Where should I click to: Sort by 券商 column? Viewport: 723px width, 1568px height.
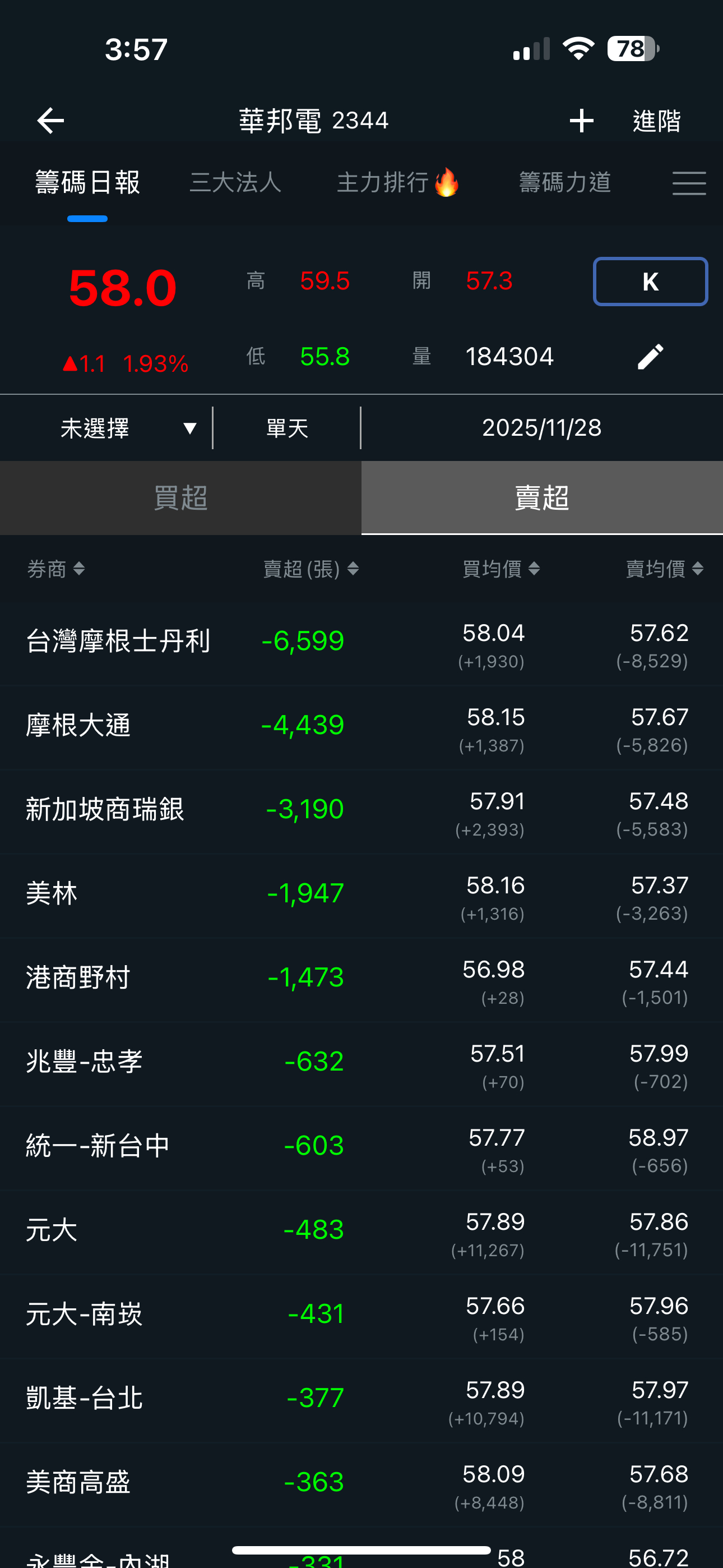pyautogui.click(x=56, y=569)
